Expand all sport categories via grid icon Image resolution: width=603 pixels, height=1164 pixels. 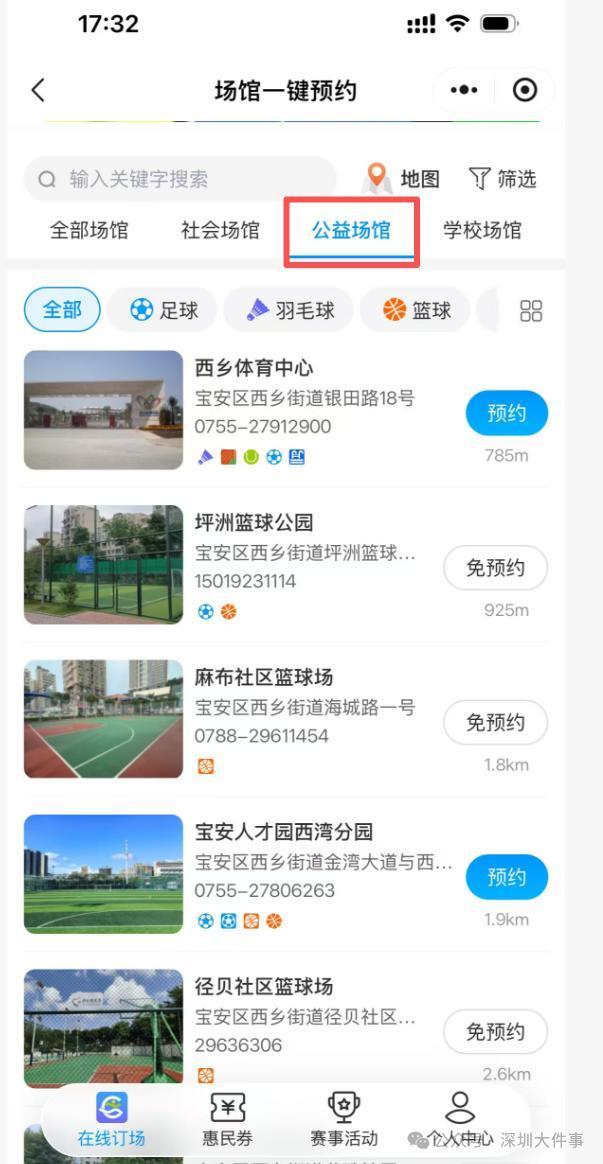pyautogui.click(x=531, y=310)
